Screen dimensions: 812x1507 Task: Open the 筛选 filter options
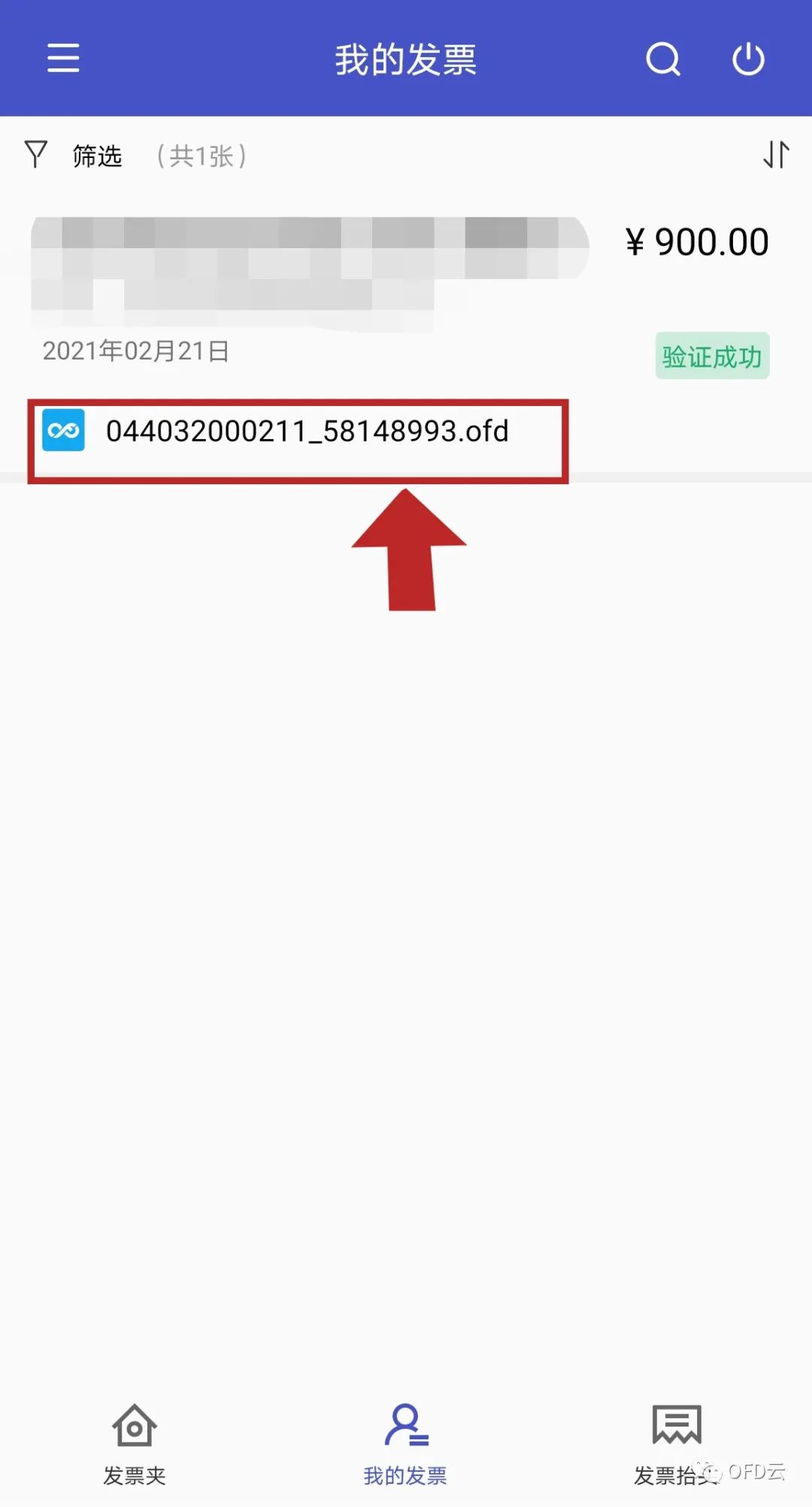coord(75,156)
